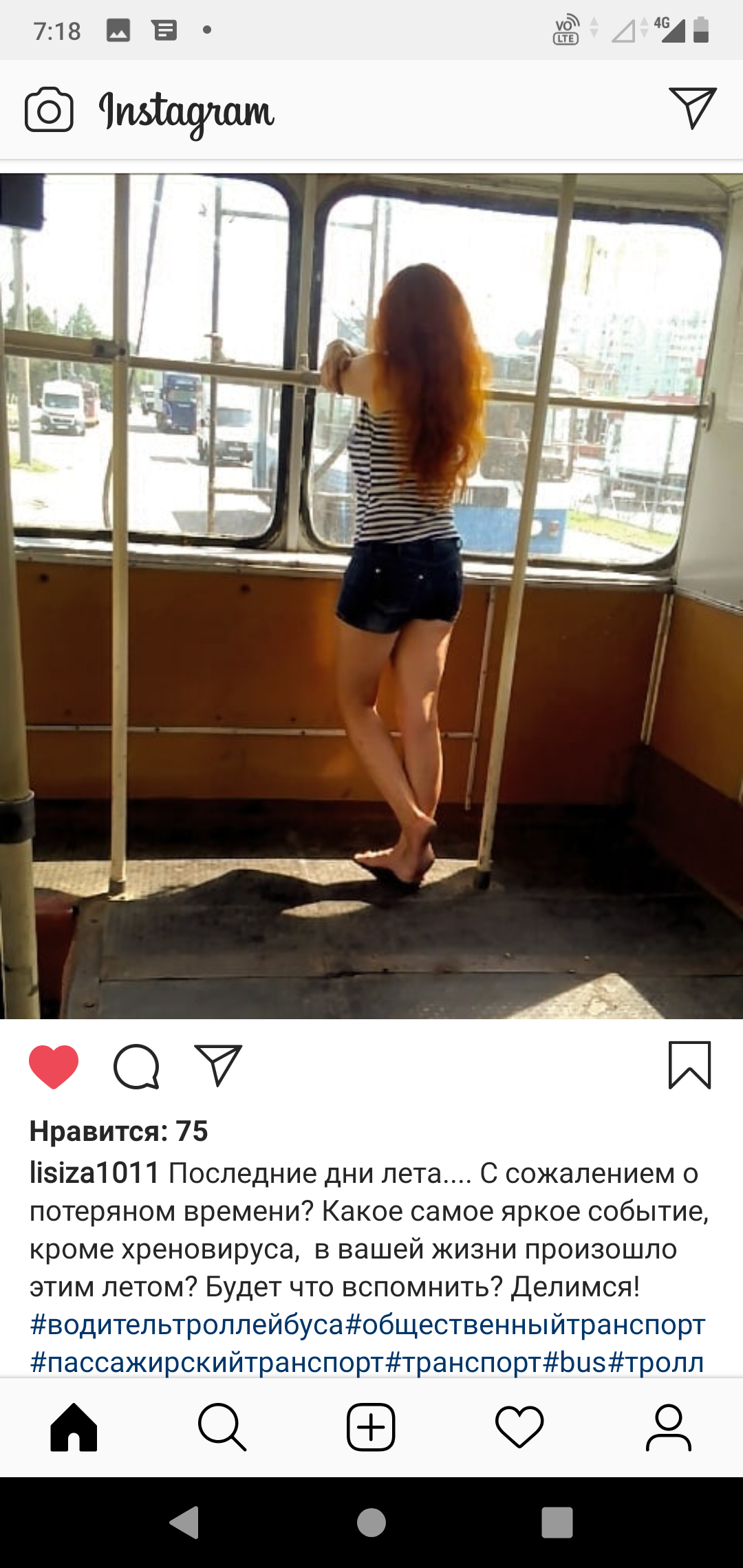Create a new post with plus

371,1427
